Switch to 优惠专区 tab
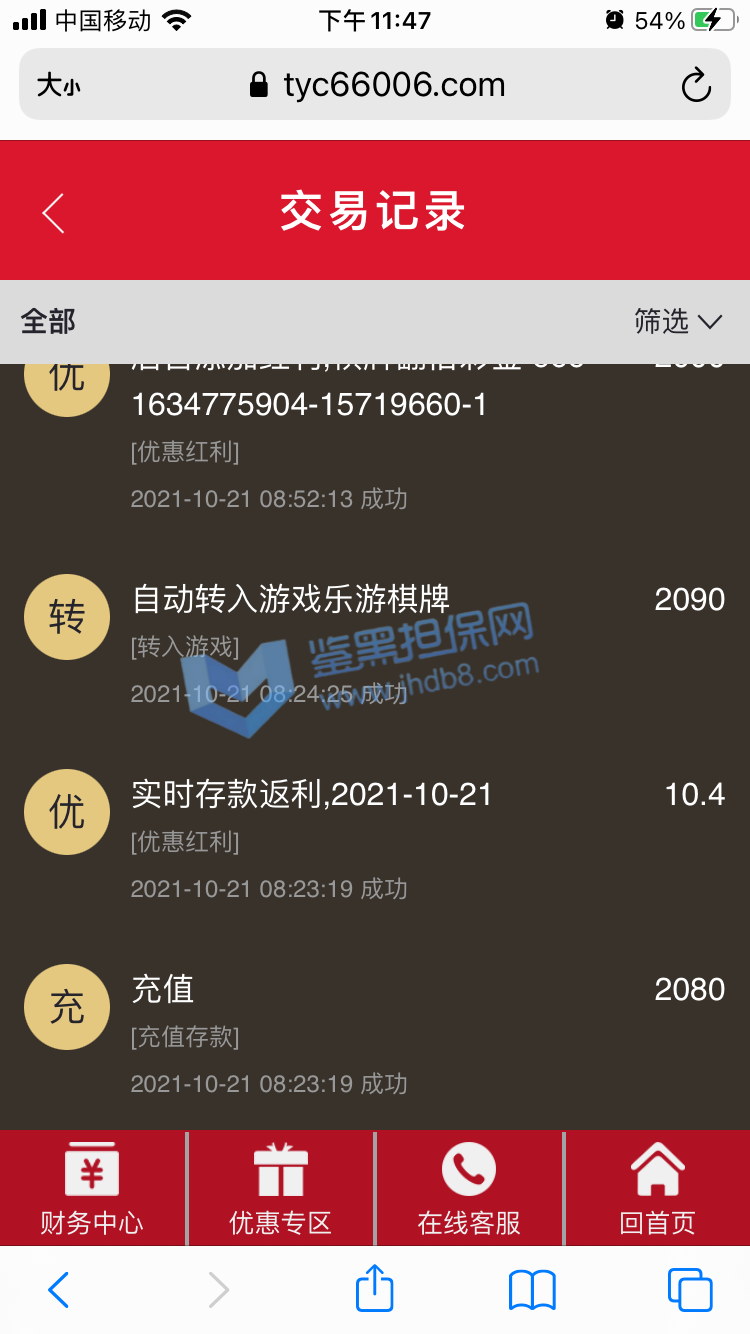Viewport: 750px width, 1334px height. [x=280, y=1188]
